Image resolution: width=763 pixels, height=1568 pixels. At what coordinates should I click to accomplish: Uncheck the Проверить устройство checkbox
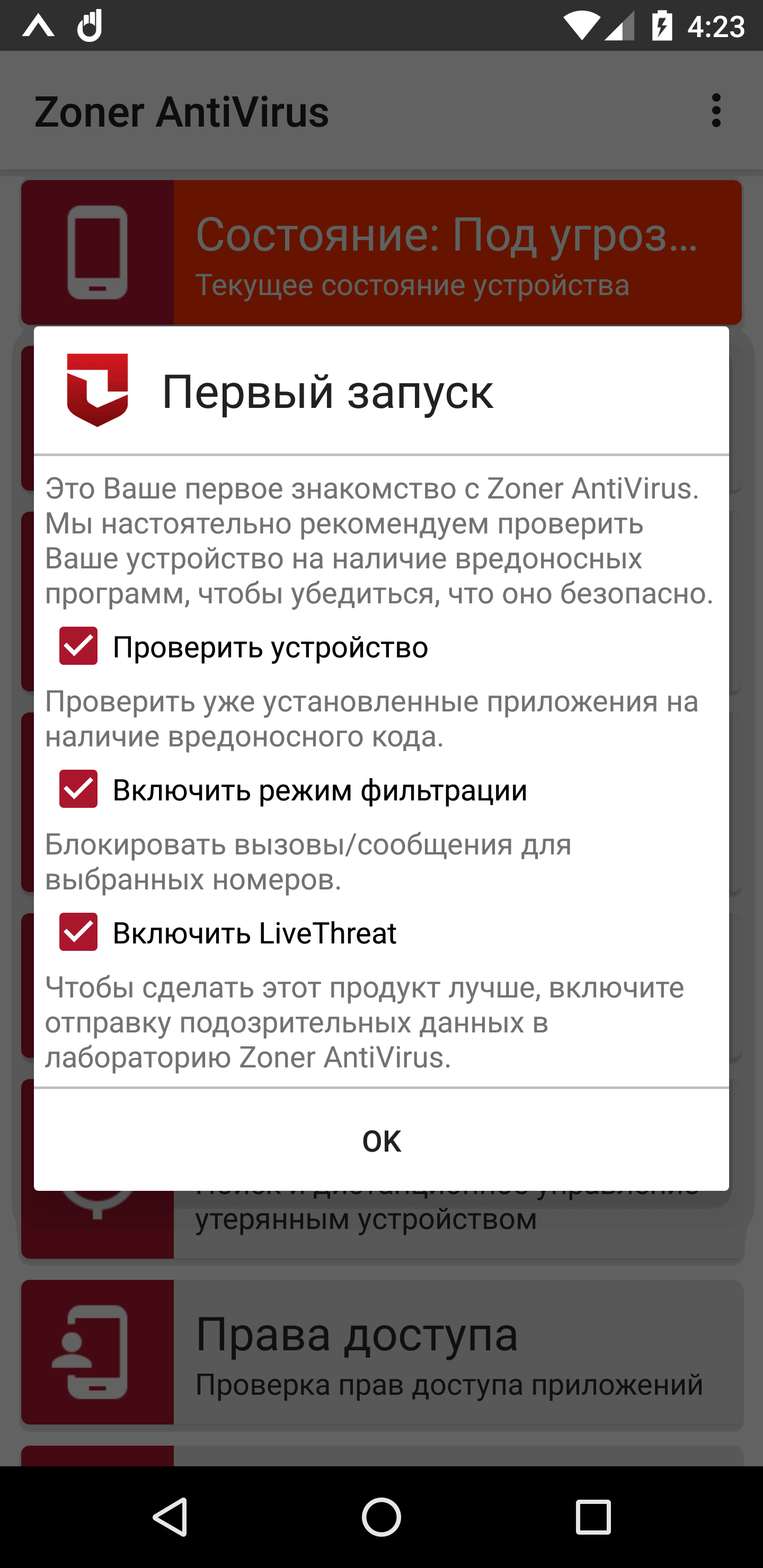78,646
